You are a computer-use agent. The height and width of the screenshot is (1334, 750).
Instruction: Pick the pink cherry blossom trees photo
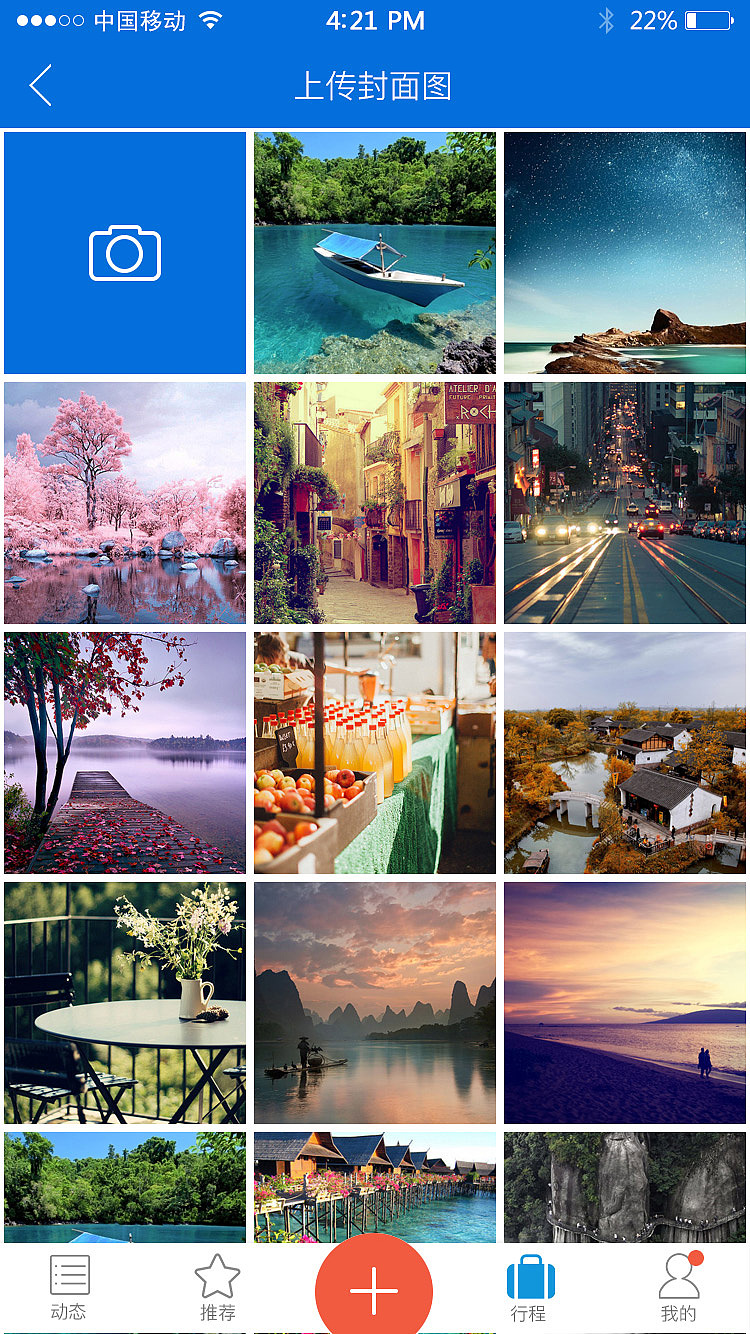click(x=124, y=503)
